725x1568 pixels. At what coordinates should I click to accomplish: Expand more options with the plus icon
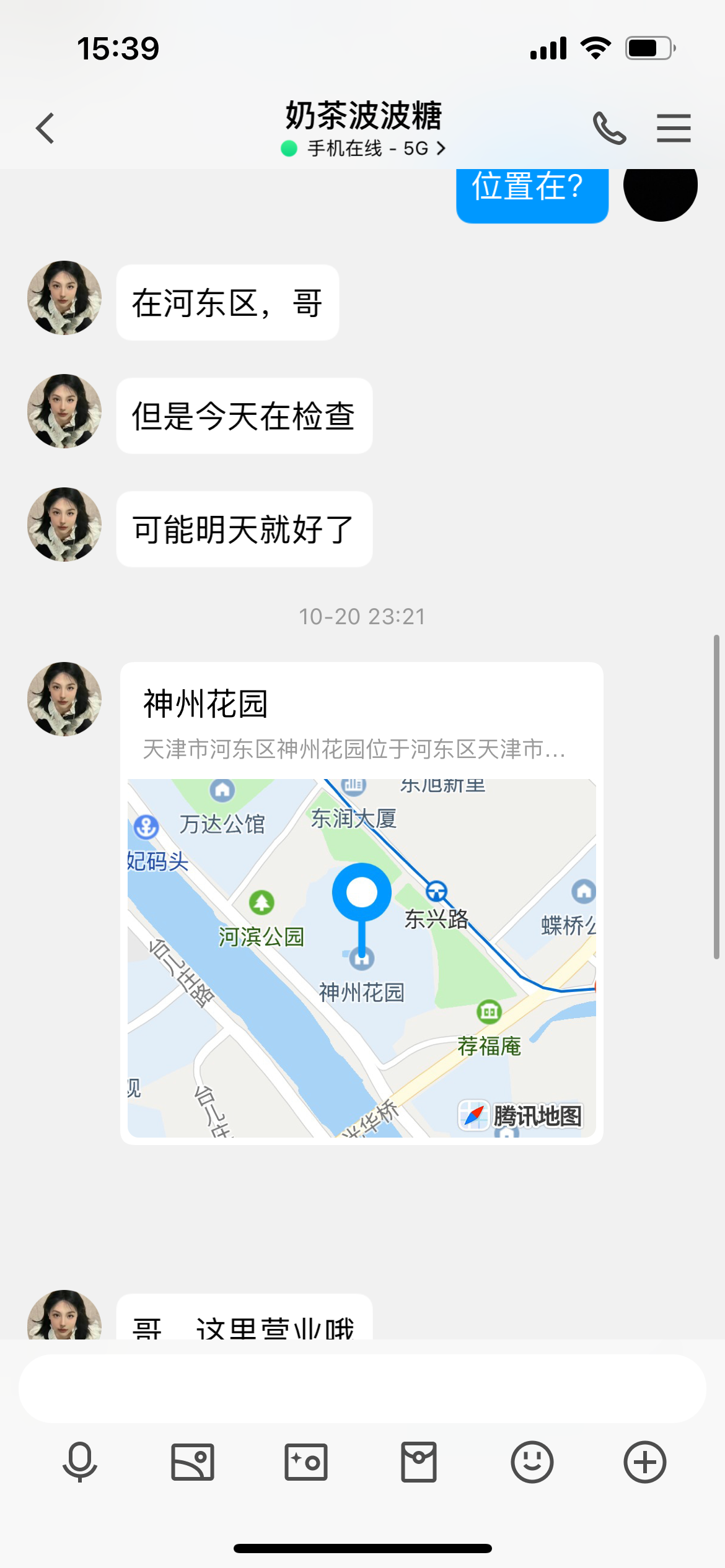[644, 1462]
